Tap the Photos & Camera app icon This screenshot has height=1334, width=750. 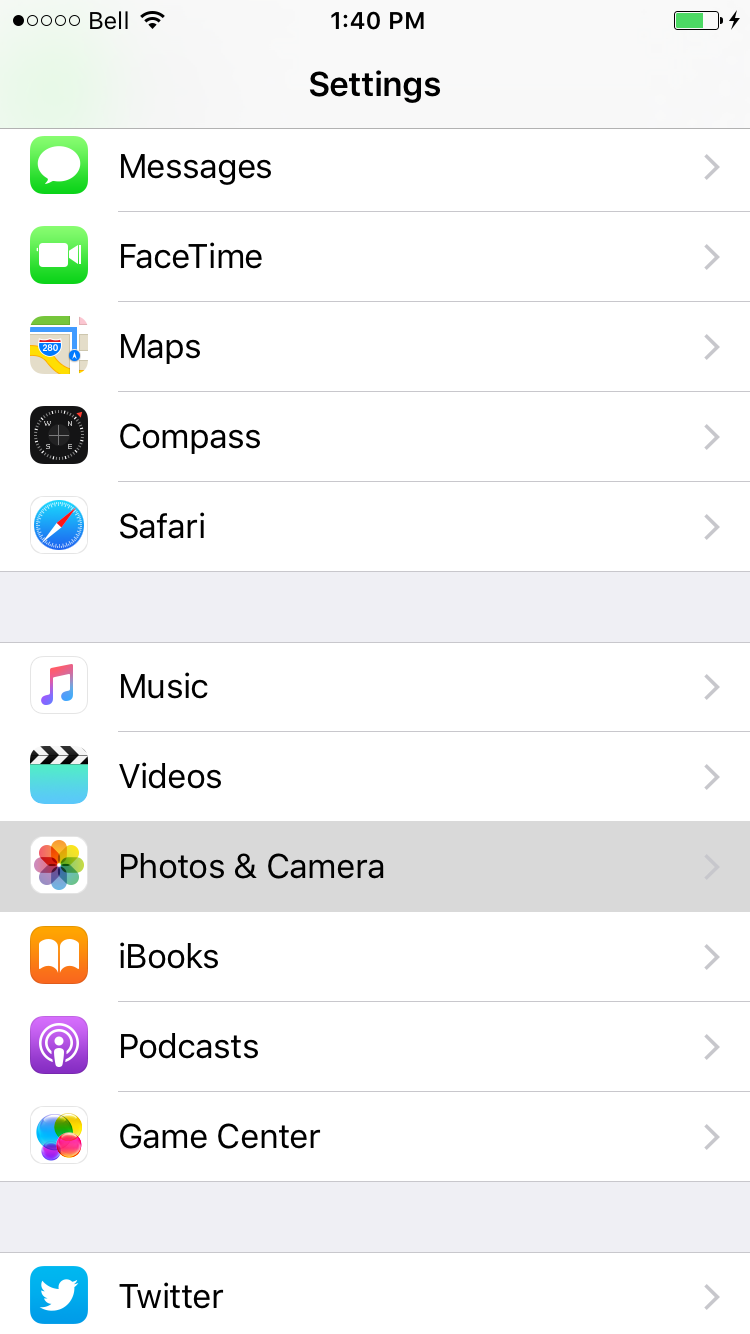58,865
